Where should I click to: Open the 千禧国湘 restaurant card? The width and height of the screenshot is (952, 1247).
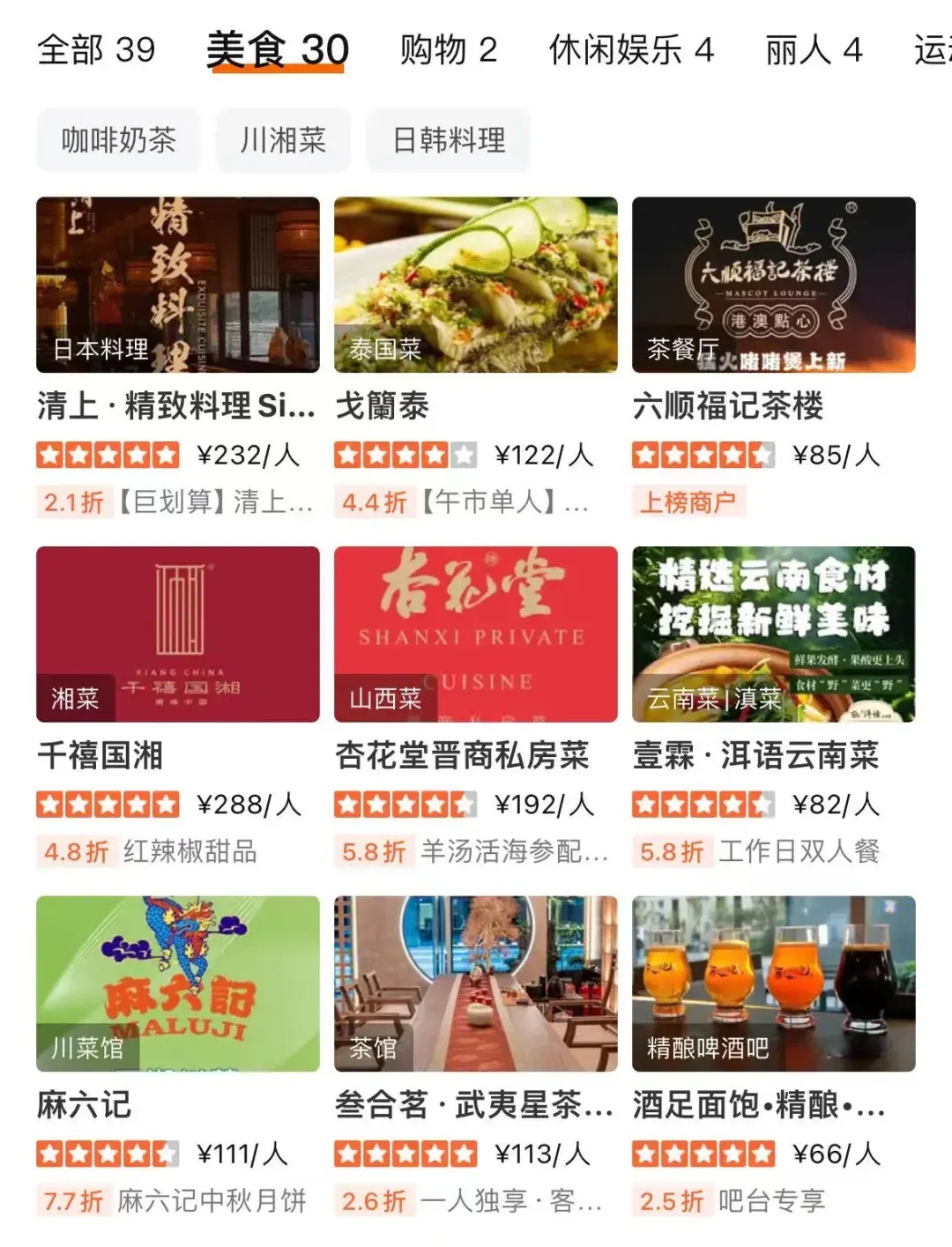[x=177, y=635]
